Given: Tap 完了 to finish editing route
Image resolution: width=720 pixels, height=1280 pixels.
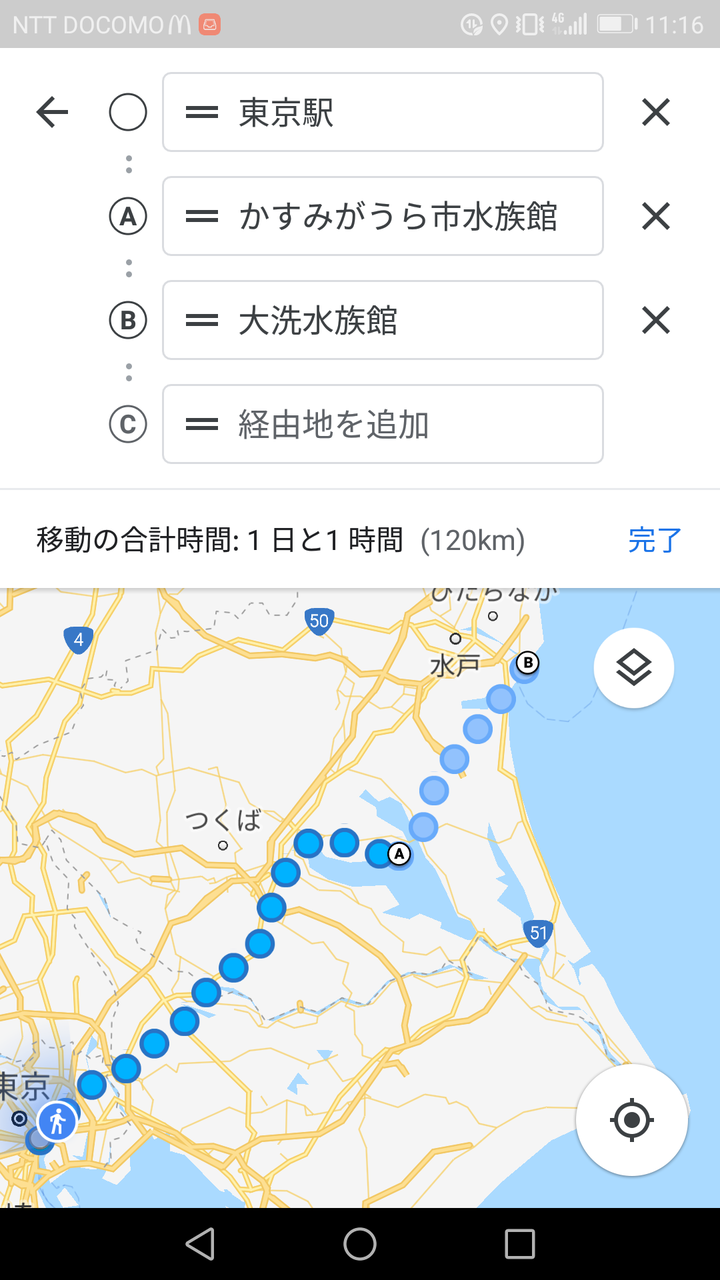Looking at the screenshot, I should pos(655,541).
